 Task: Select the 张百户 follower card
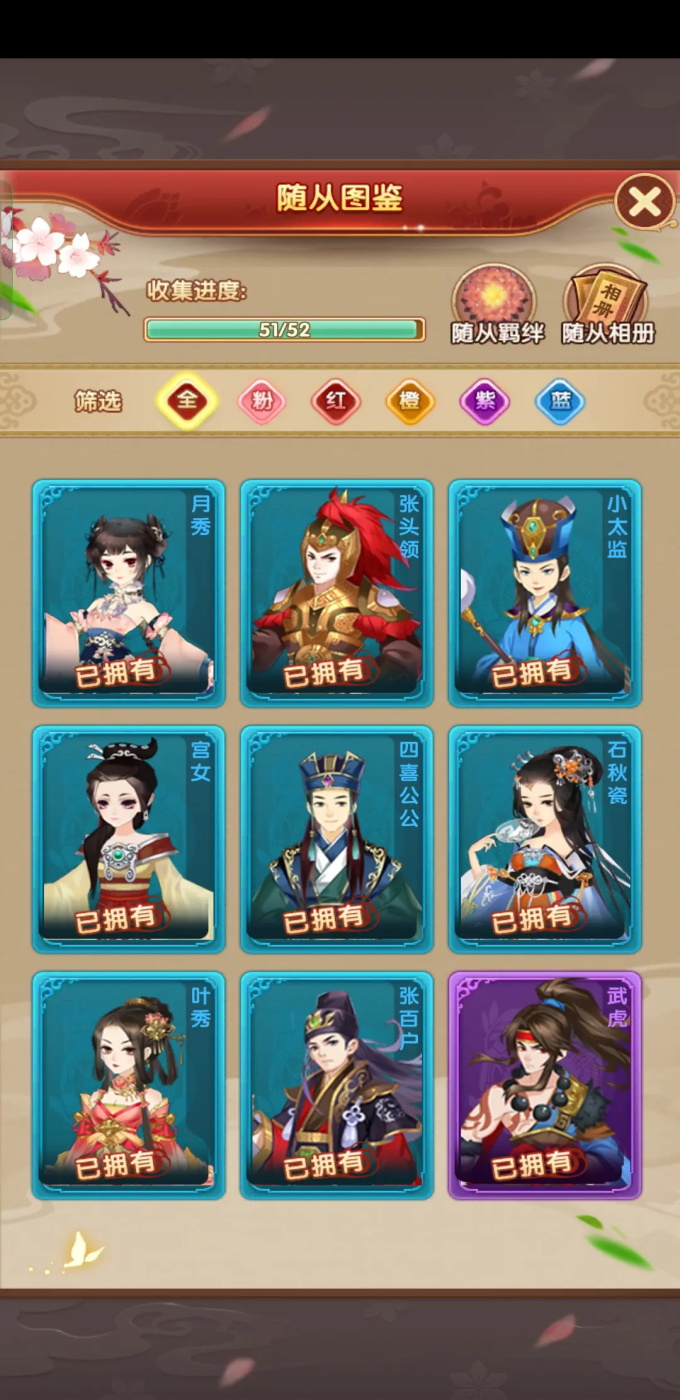pyautogui.click(x=336, y=1085)
